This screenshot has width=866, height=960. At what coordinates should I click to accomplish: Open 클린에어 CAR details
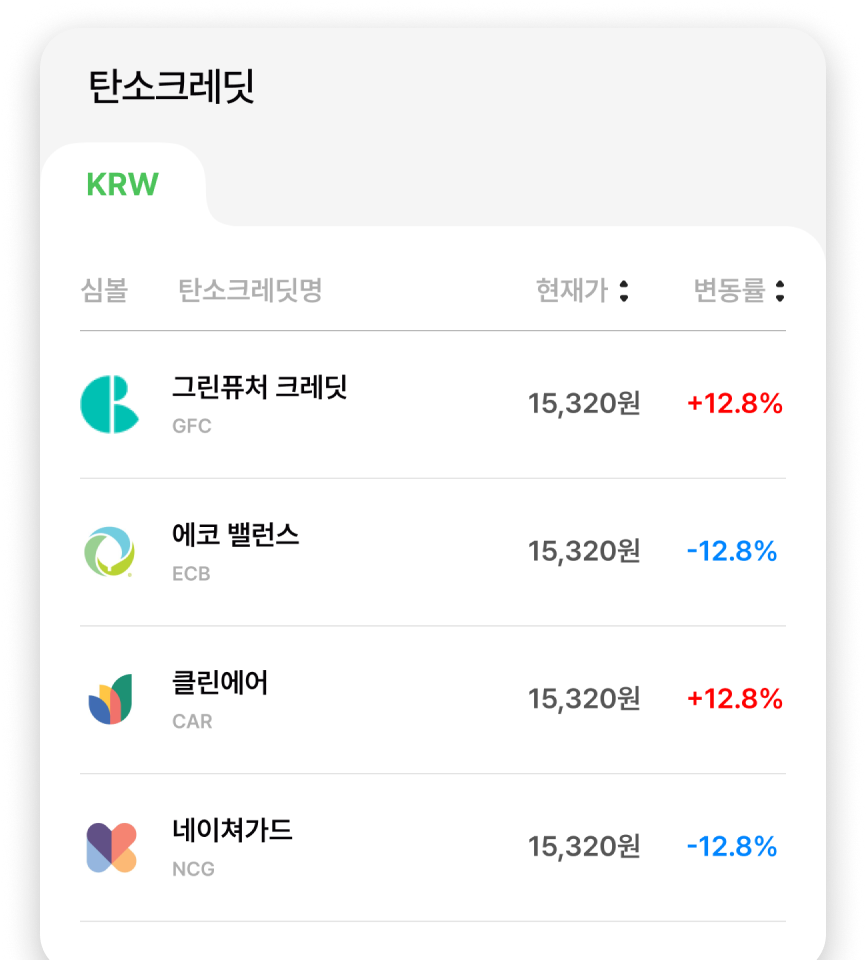click(x=432, y=699)
